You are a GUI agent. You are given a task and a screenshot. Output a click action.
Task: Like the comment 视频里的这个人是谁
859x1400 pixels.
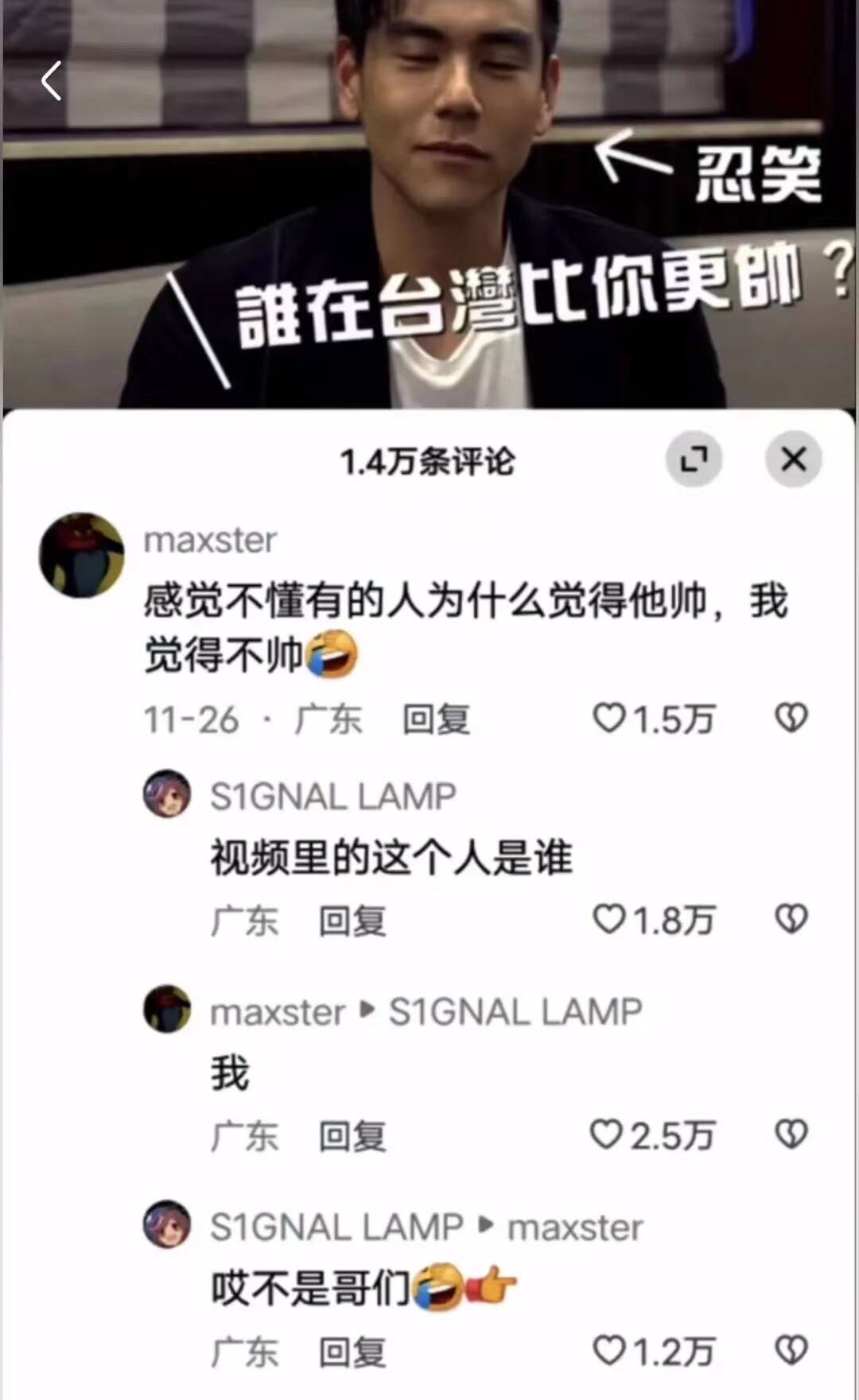click(654, 921)
